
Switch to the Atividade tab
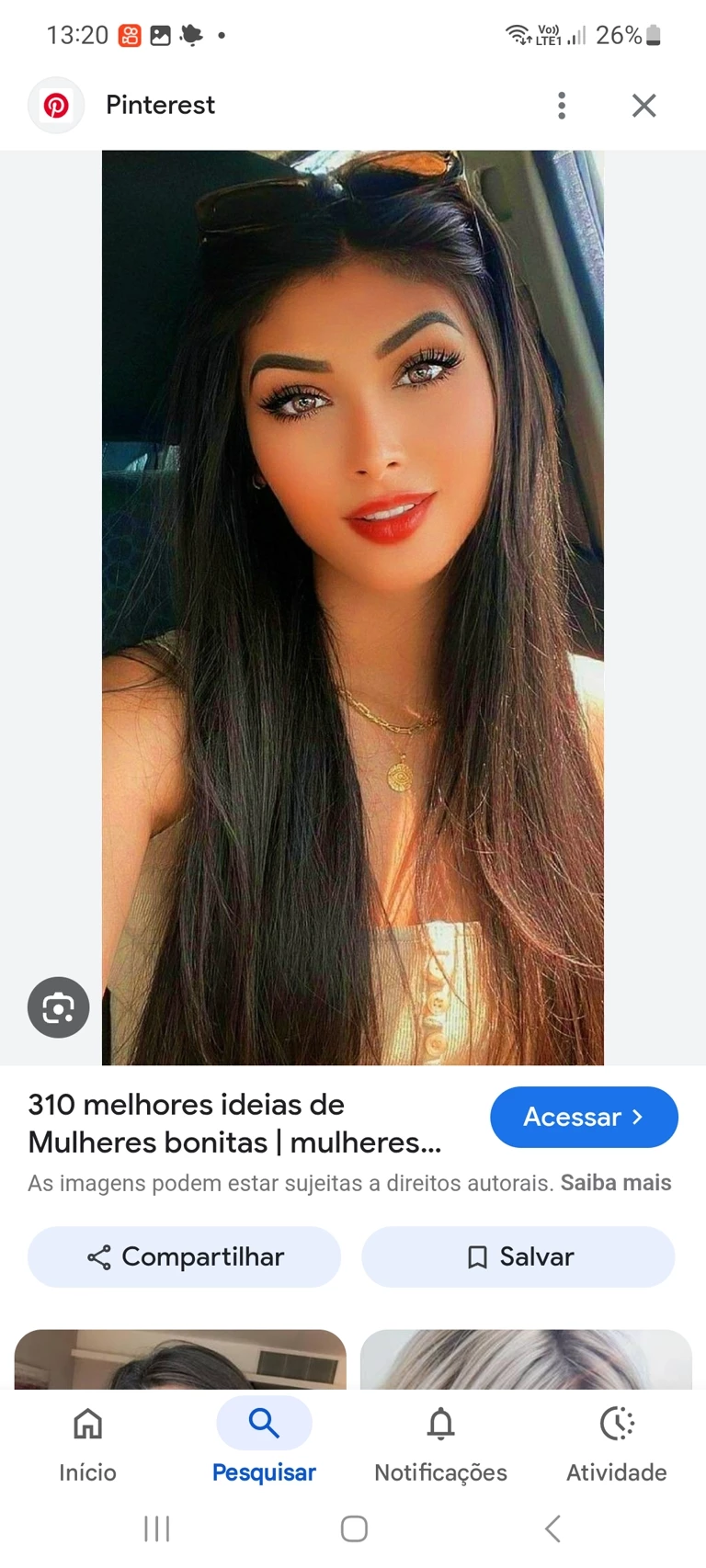[x=617, y=1440]
